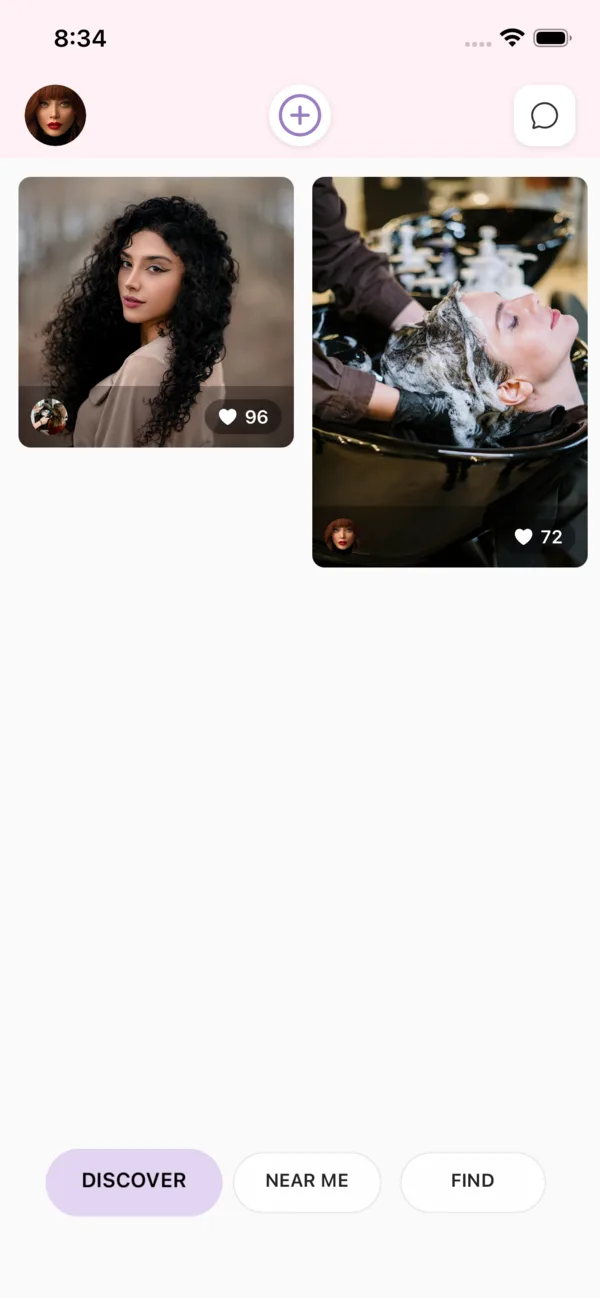View the curly hair post's author avatar

point(49,417)
